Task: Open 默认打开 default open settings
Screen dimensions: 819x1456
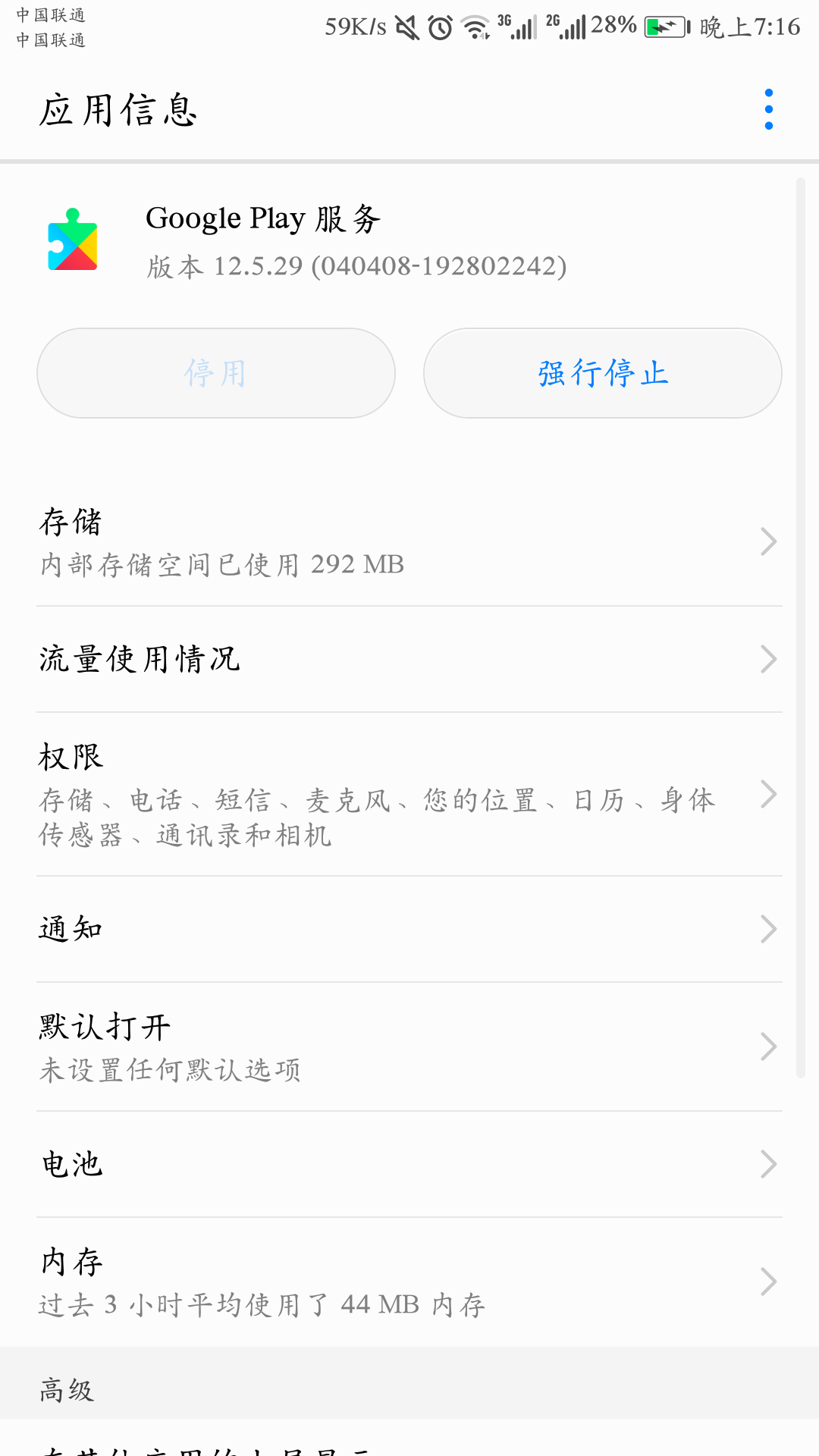Action: (409, 1046)
